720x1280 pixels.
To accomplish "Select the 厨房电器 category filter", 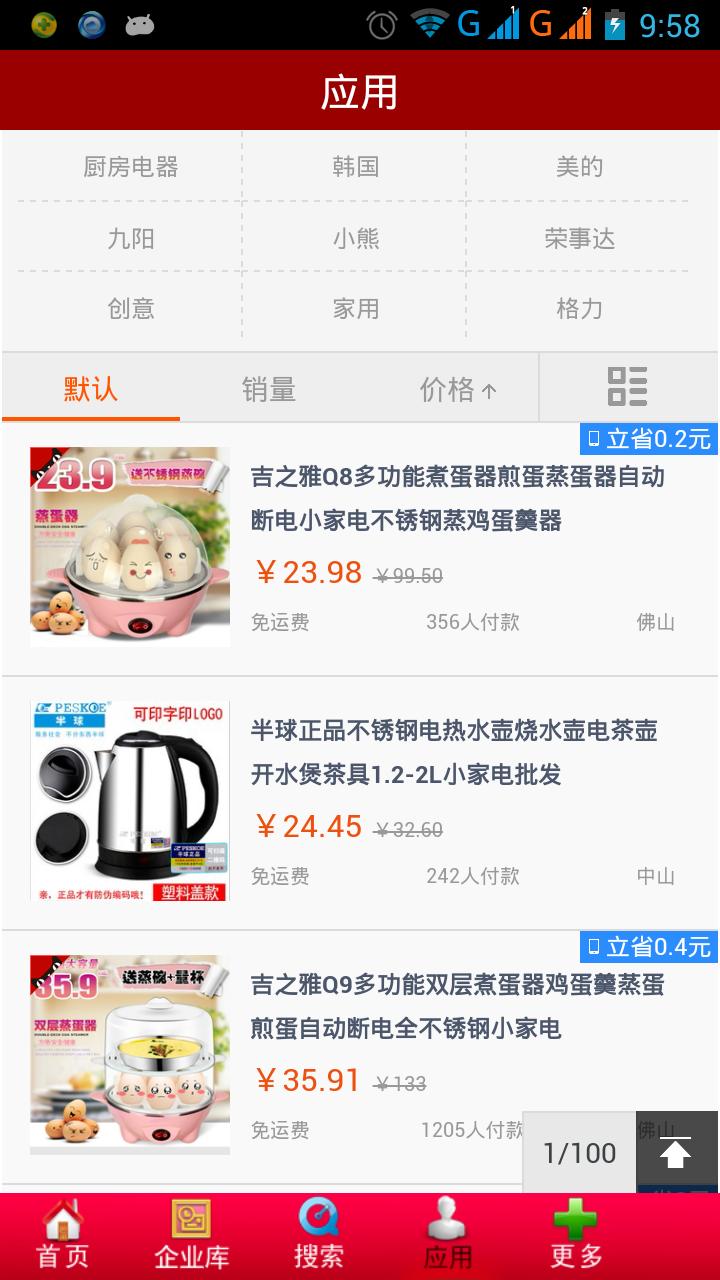I will (130, 167).
